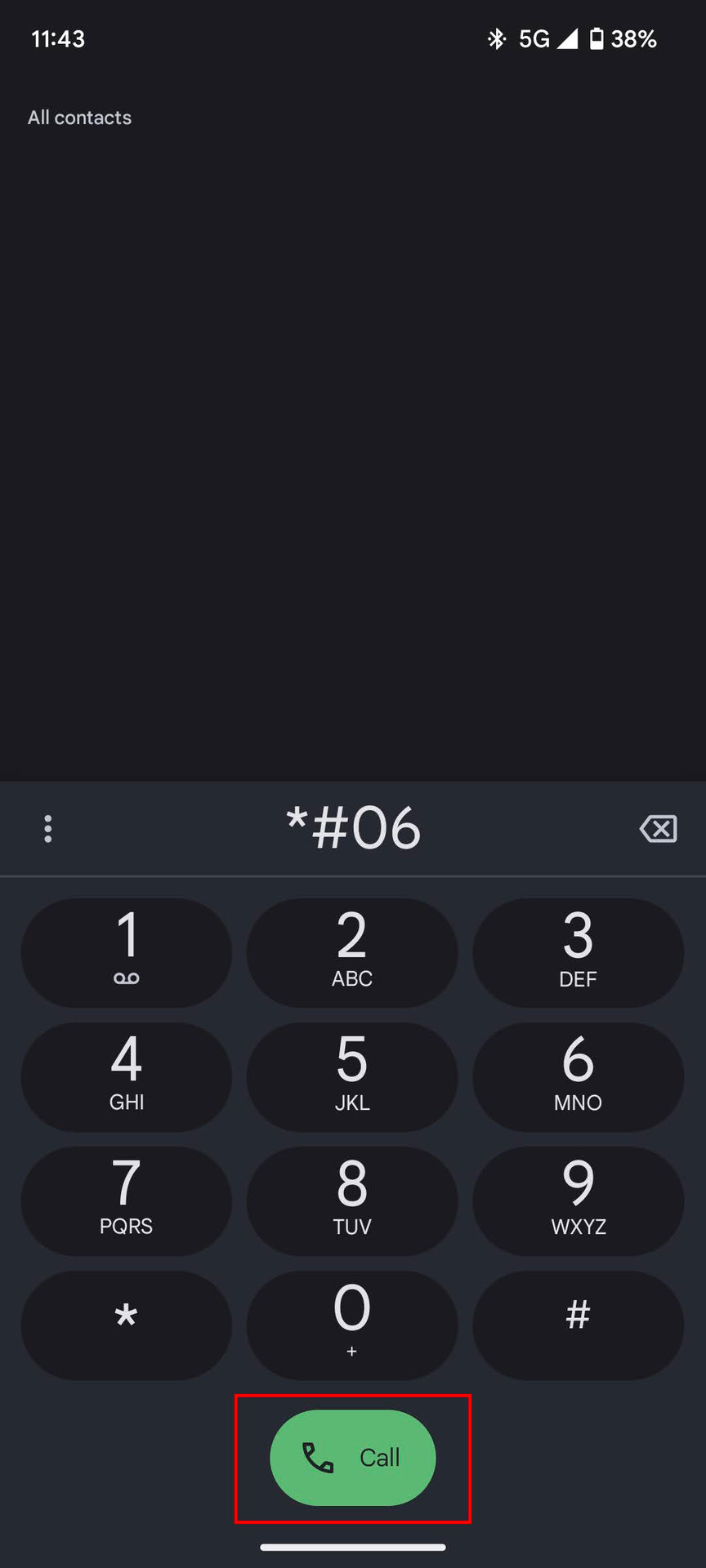The image size is (706, 1568).
Task: Enter digit 5 JKL
Action: [x=352, y=1076]
